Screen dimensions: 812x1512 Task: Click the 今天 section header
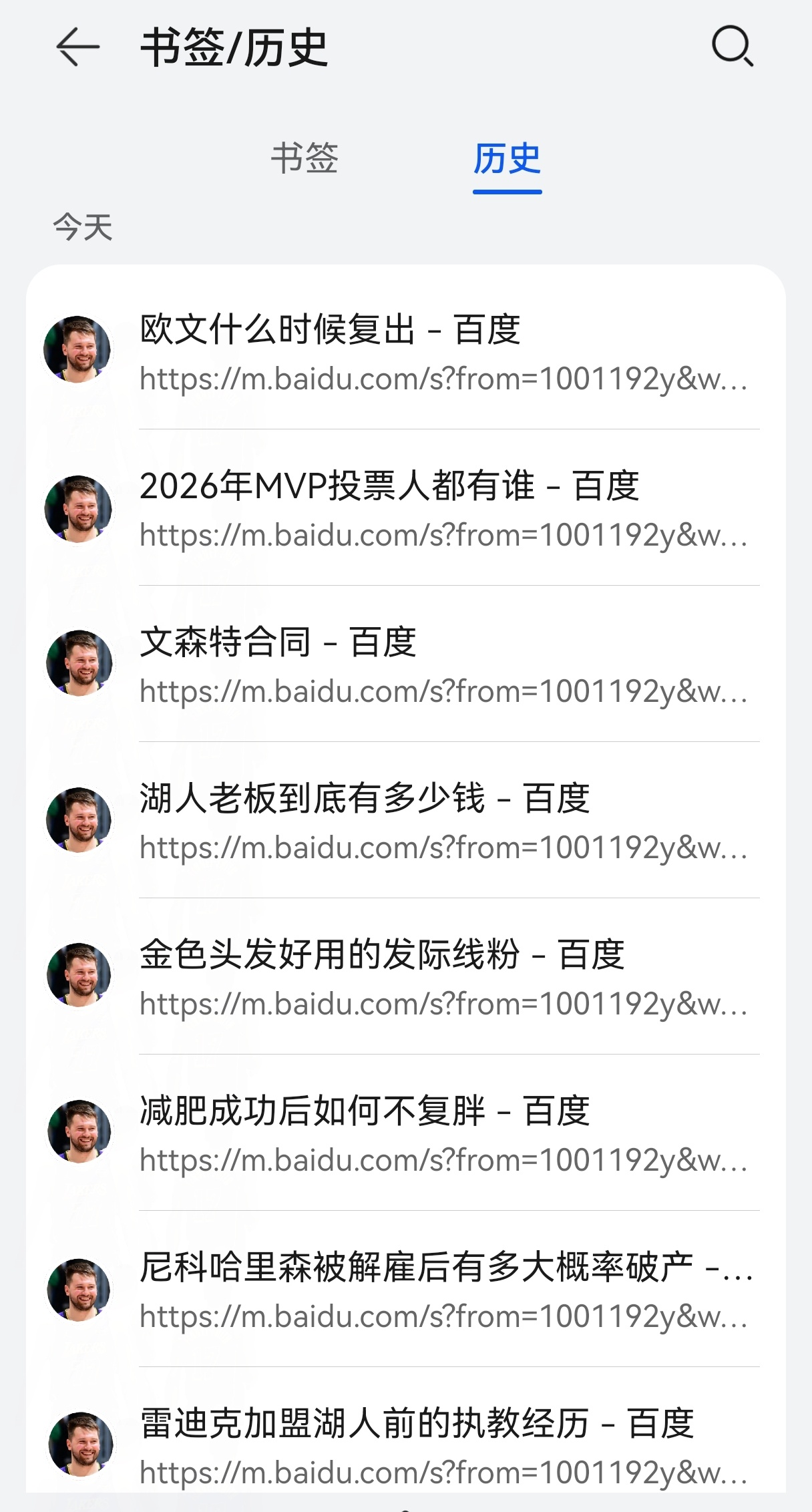point(81,228)
